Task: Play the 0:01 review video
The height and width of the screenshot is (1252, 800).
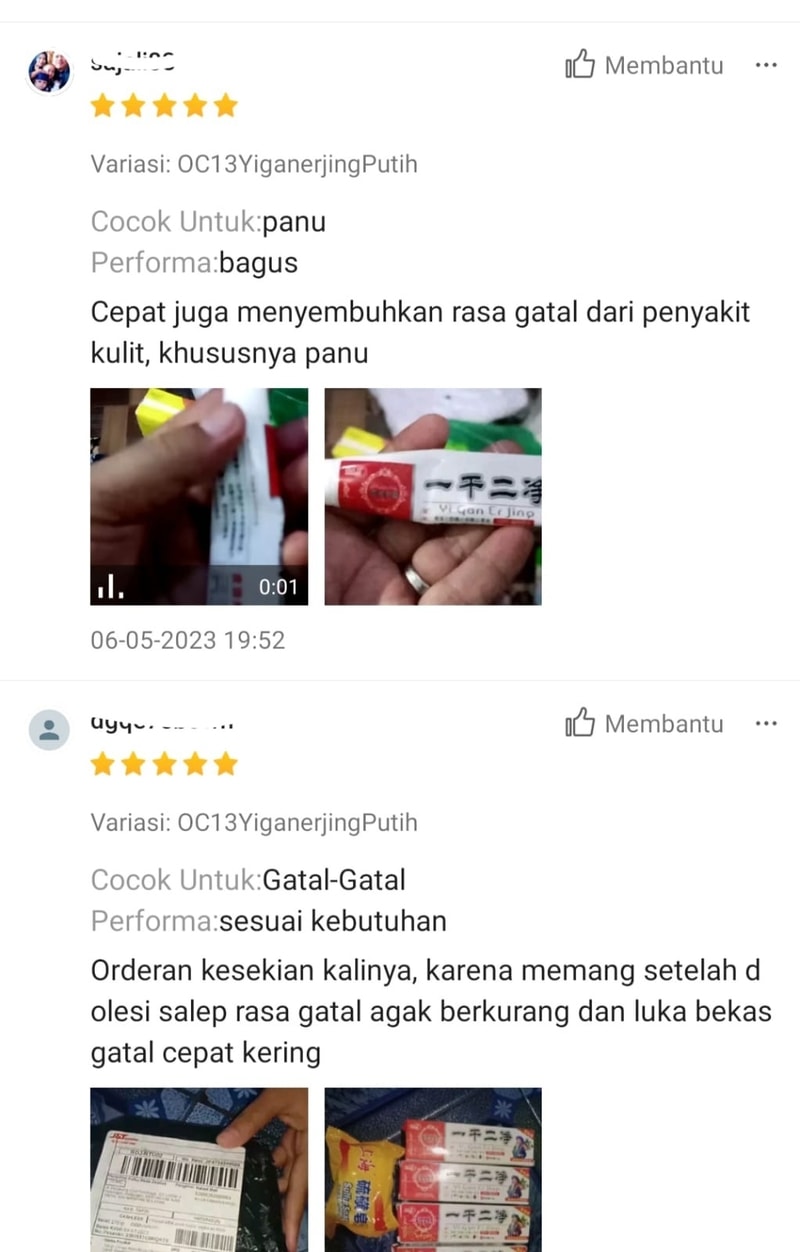Action: tap(199, 496)
